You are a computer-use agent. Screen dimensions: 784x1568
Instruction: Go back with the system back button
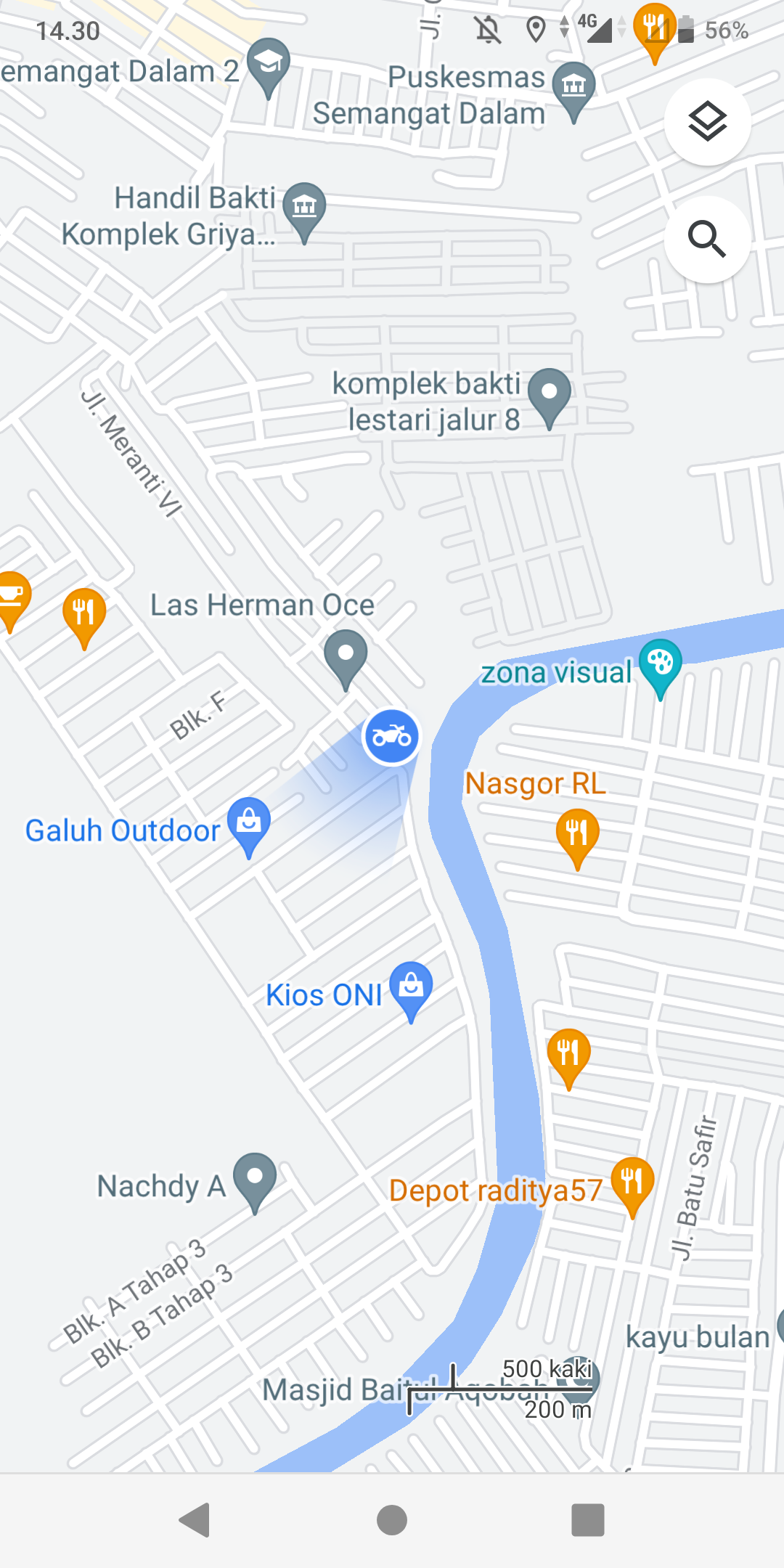point(195,1519)
